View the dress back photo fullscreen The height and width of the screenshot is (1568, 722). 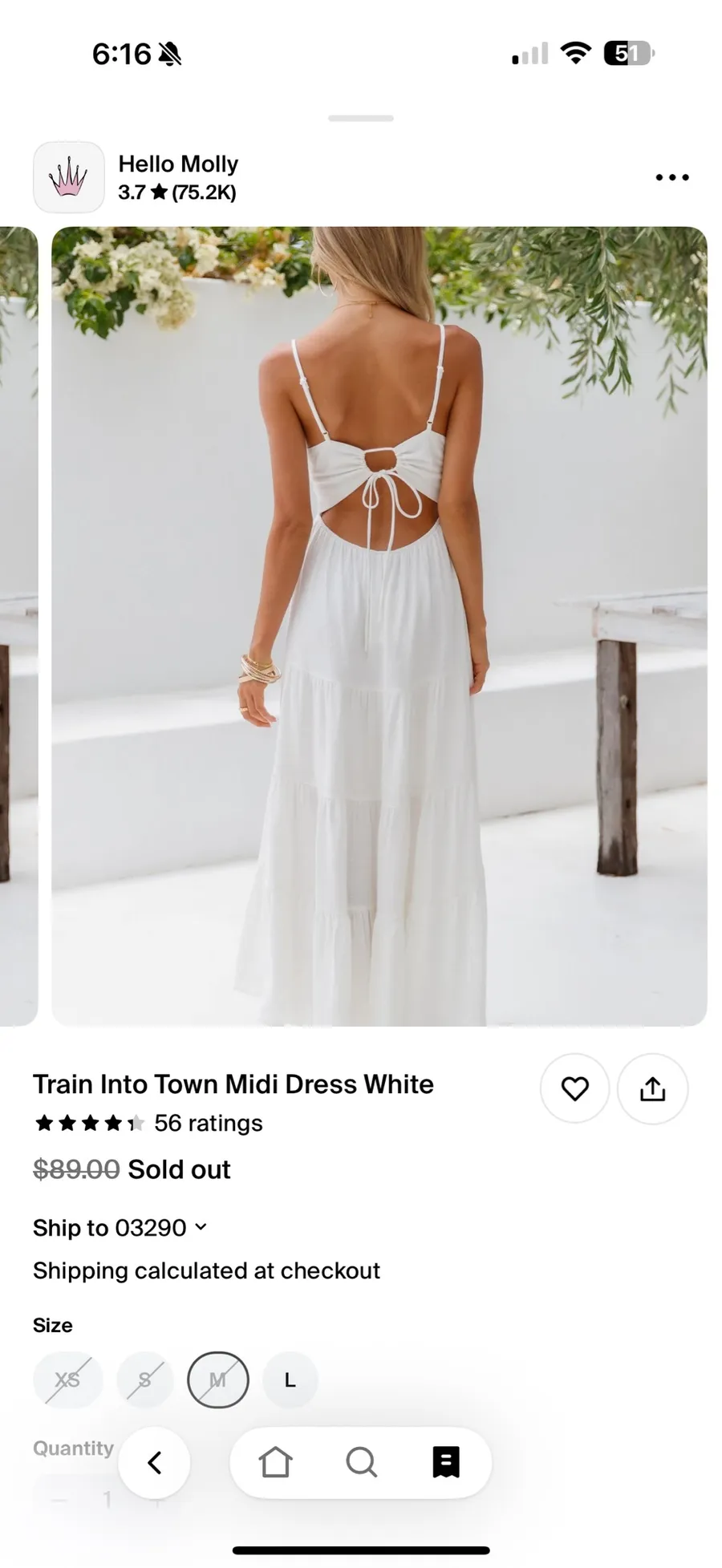click(x=379, y=626)
